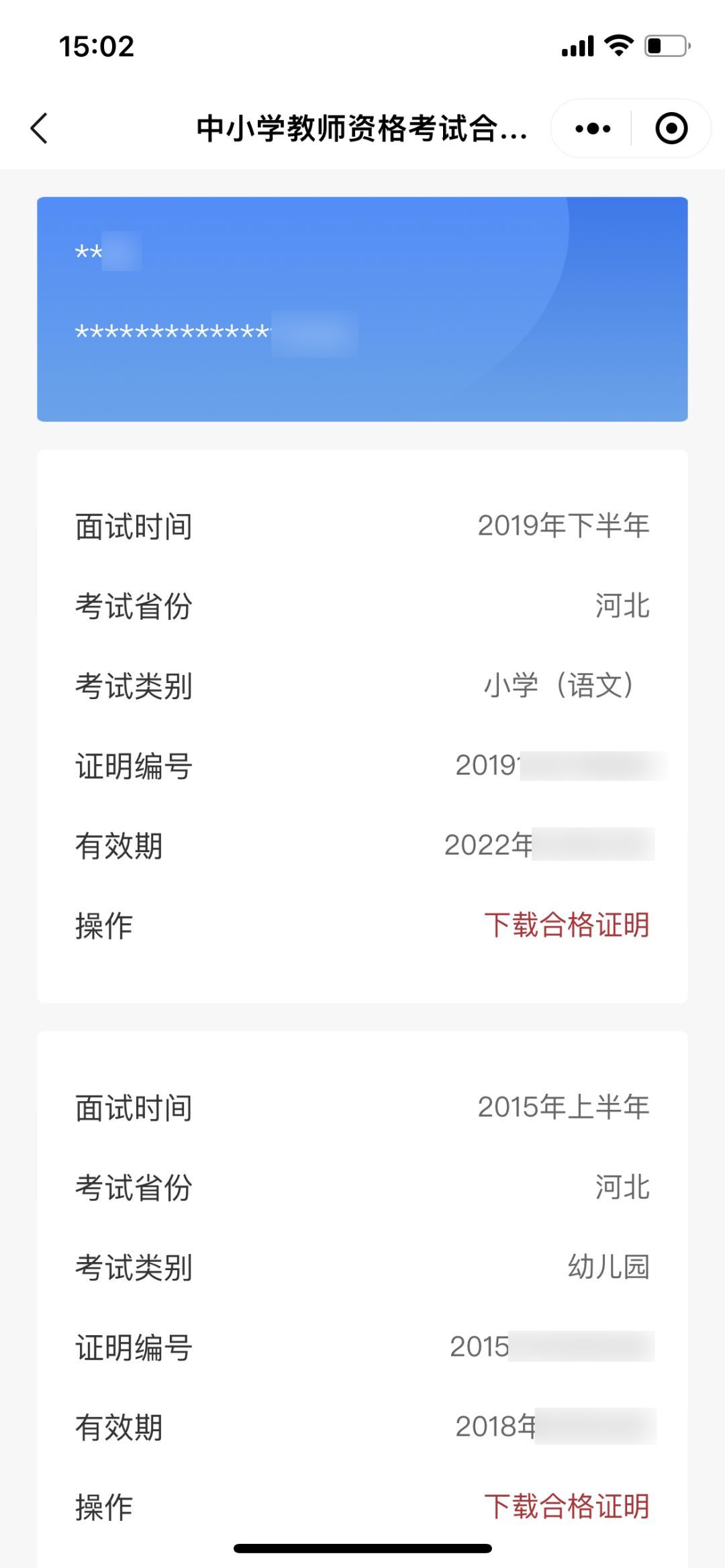Image resolution: width=725 pixels, height=1568 pixels.
Task: Tap the Wi-Fi icon in status bar
Action: [616, 44]
